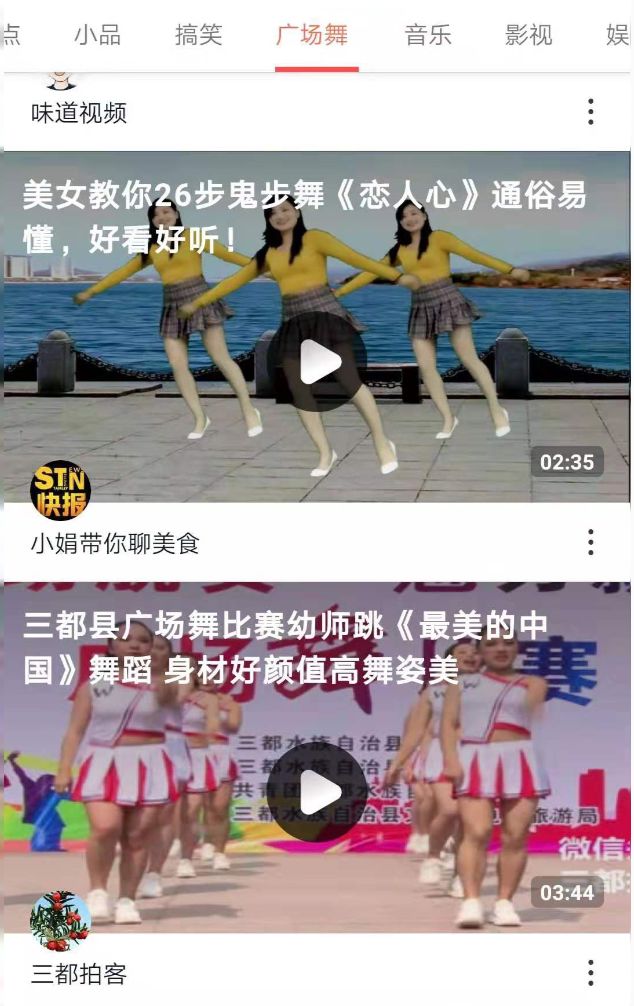Open overflow menu next to 味道视频
This screenshot has width=634, height=1006.
pyautogui.click(x=591, y=112)
